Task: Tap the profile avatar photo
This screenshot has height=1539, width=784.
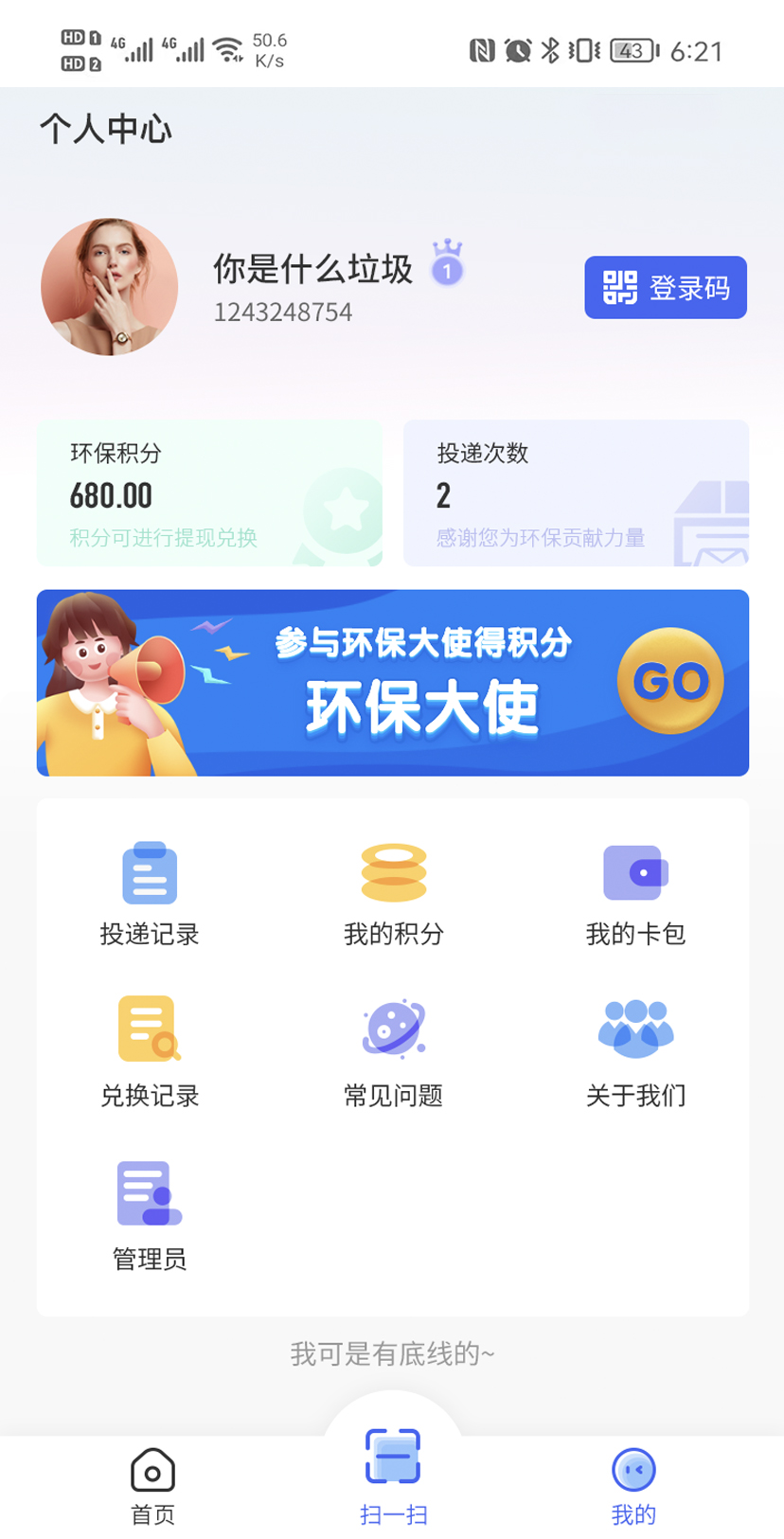Action: click(110, 287)
